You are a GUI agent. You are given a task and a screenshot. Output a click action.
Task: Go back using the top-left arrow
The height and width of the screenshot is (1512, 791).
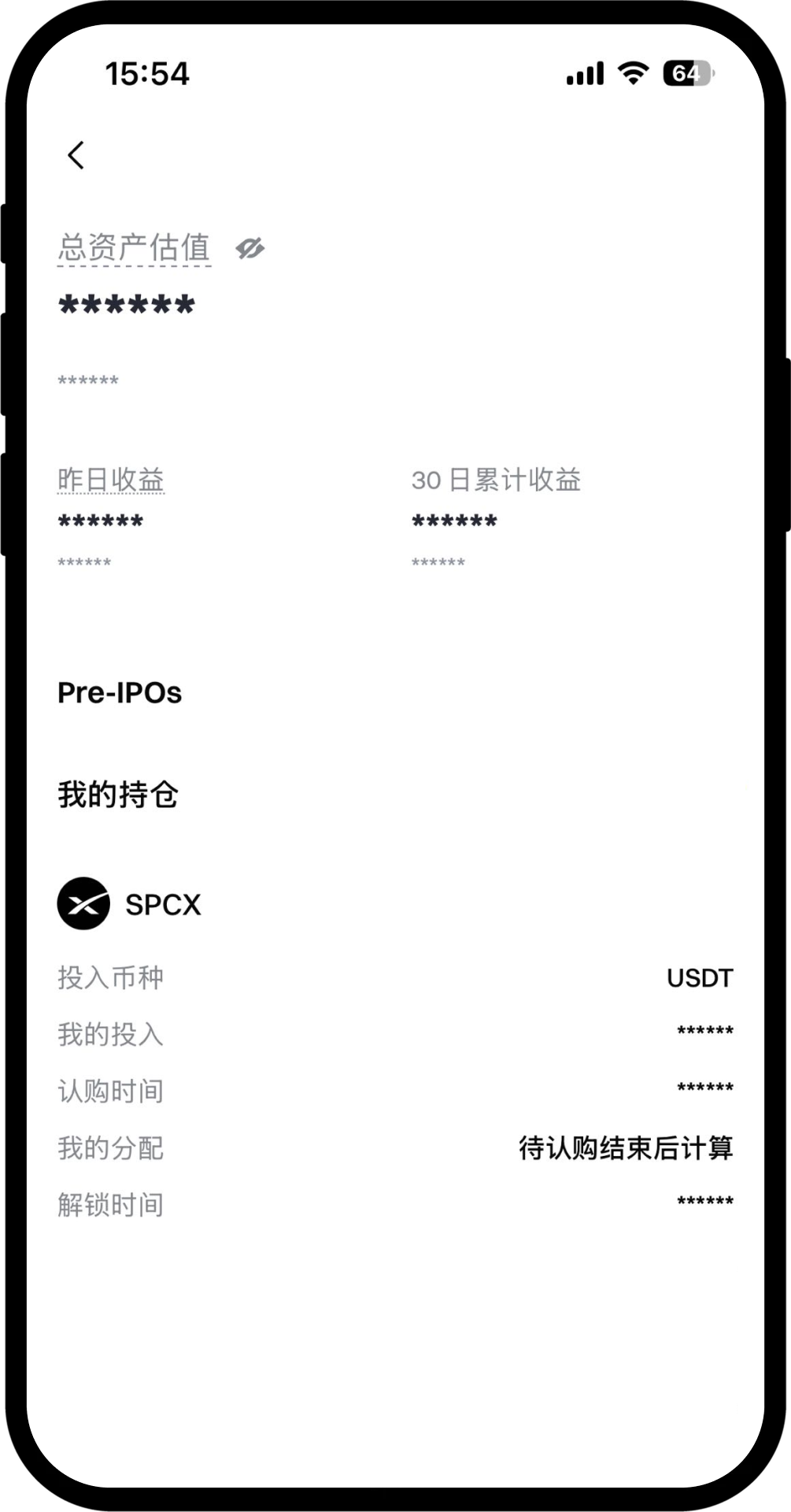click(76, 155)
